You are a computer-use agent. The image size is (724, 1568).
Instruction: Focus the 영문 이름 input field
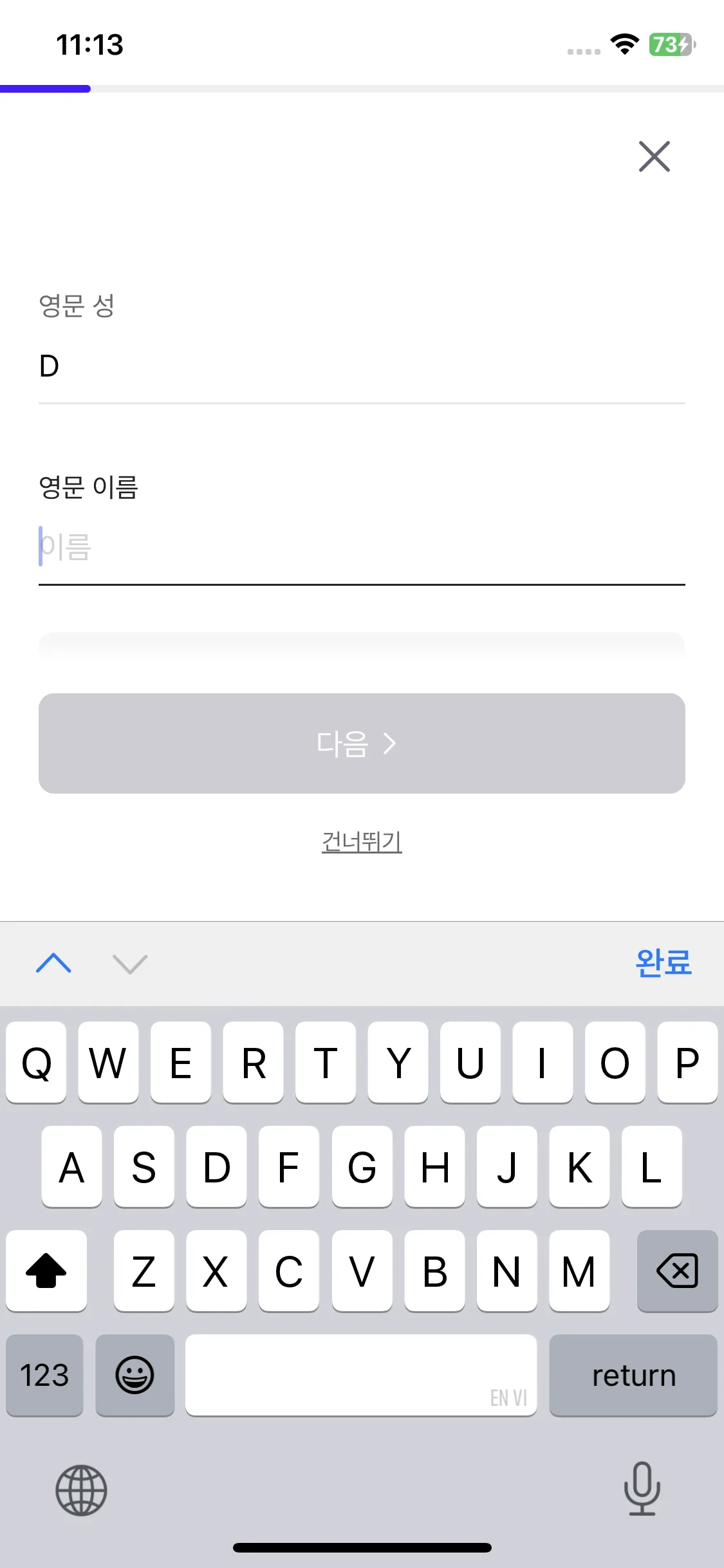[360, 547]
